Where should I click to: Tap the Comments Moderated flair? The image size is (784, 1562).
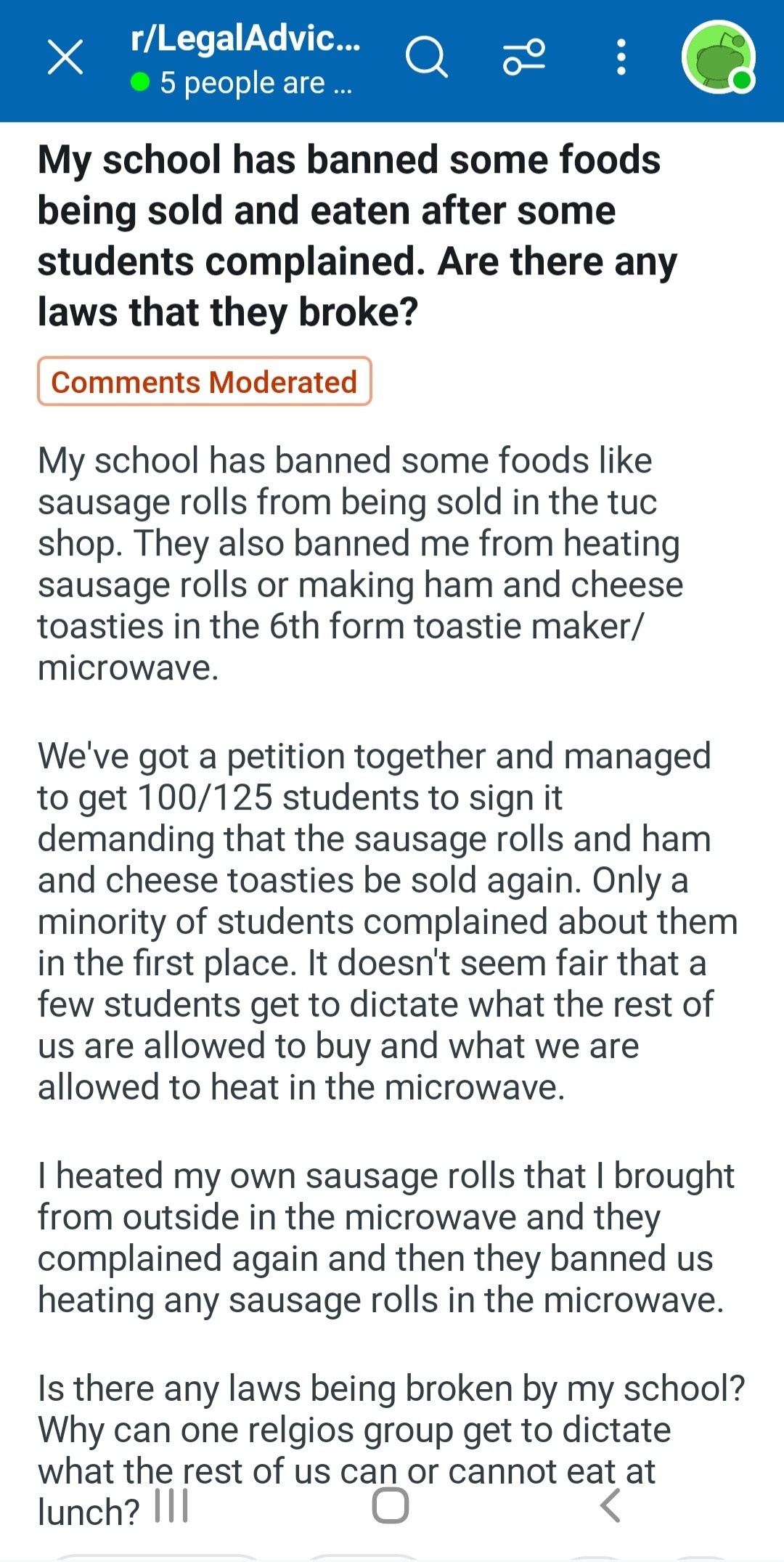point(205,382)
